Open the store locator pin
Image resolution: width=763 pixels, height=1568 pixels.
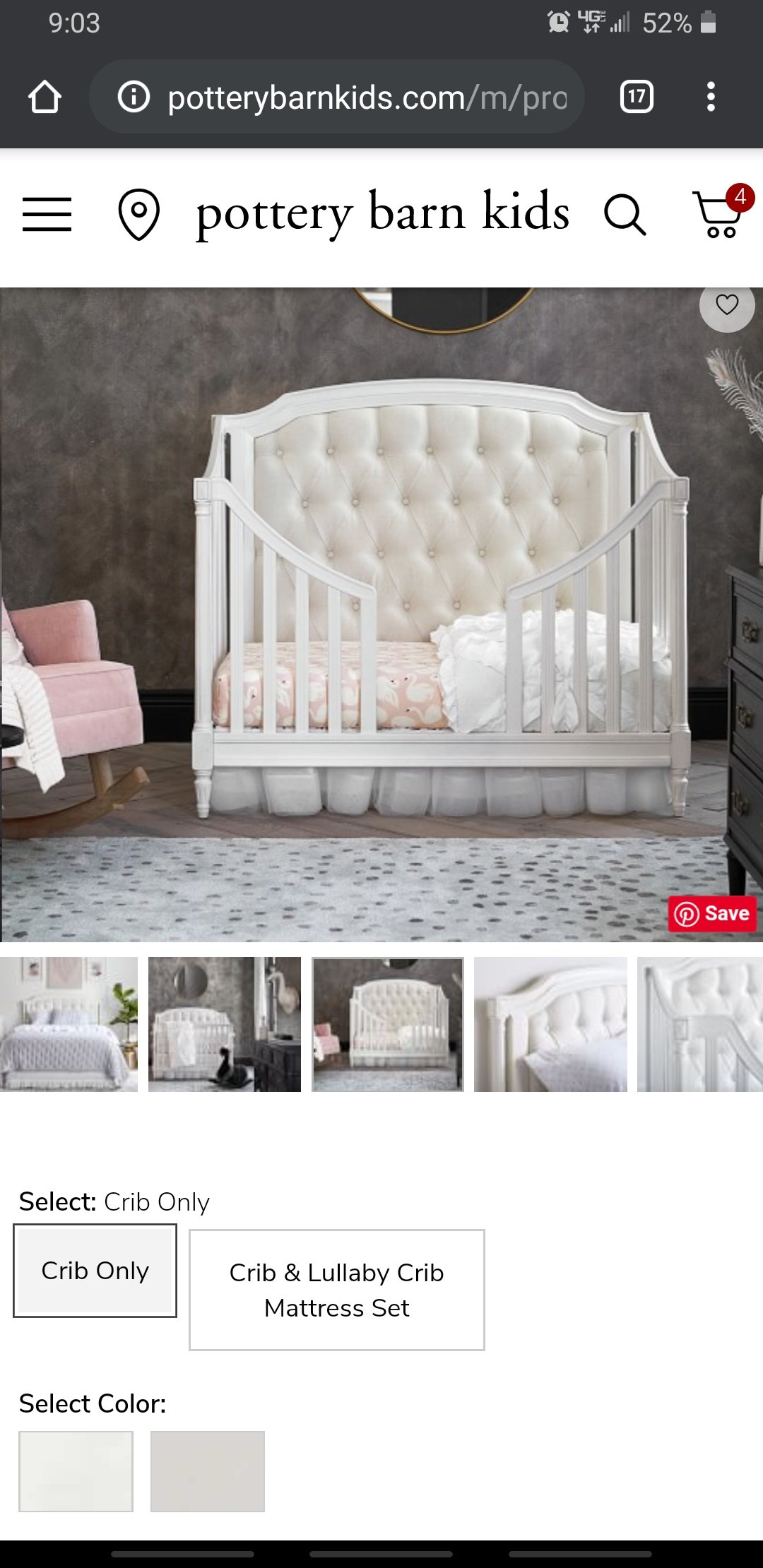(138, 214)
